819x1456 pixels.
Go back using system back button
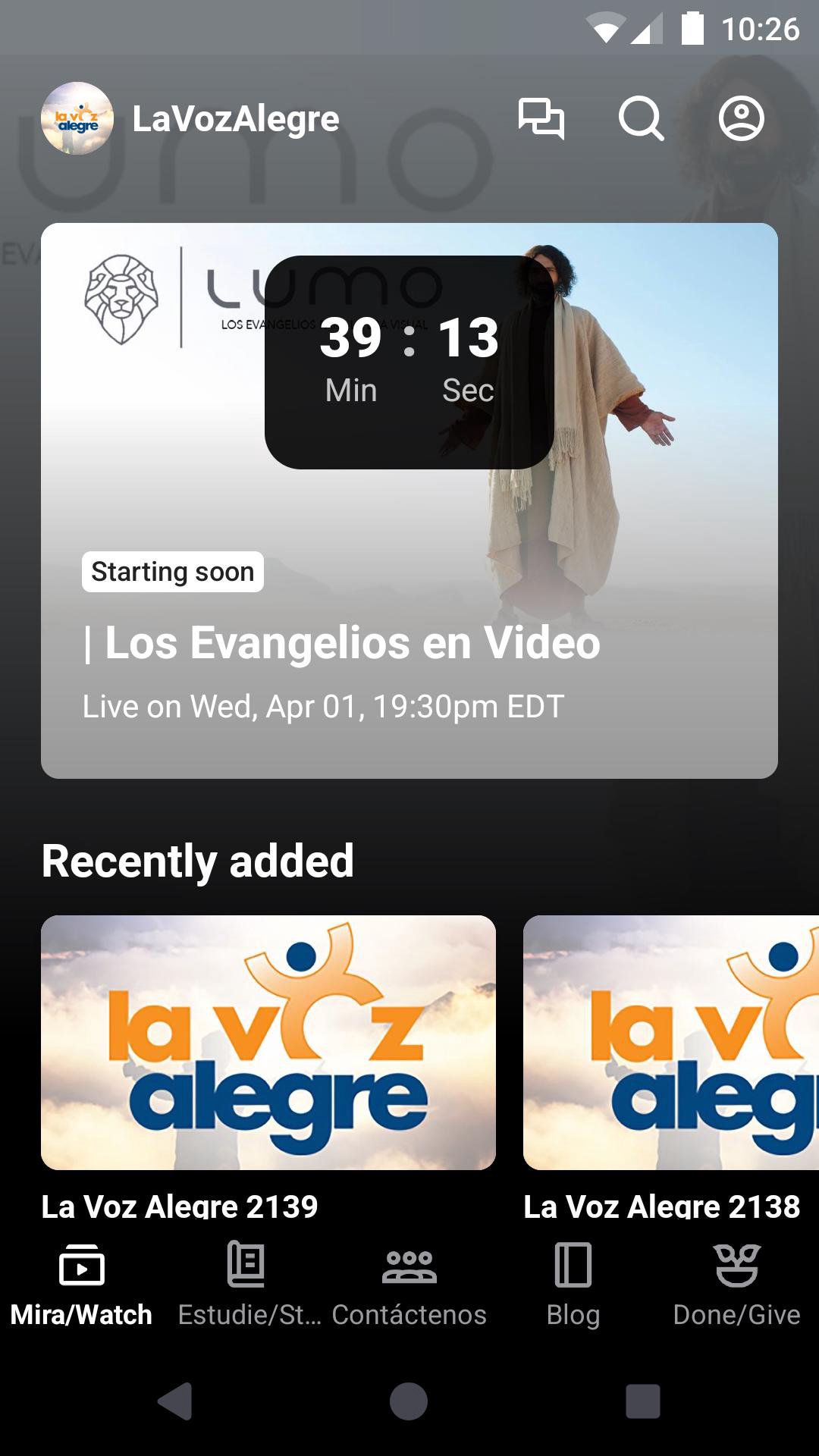175,1401
